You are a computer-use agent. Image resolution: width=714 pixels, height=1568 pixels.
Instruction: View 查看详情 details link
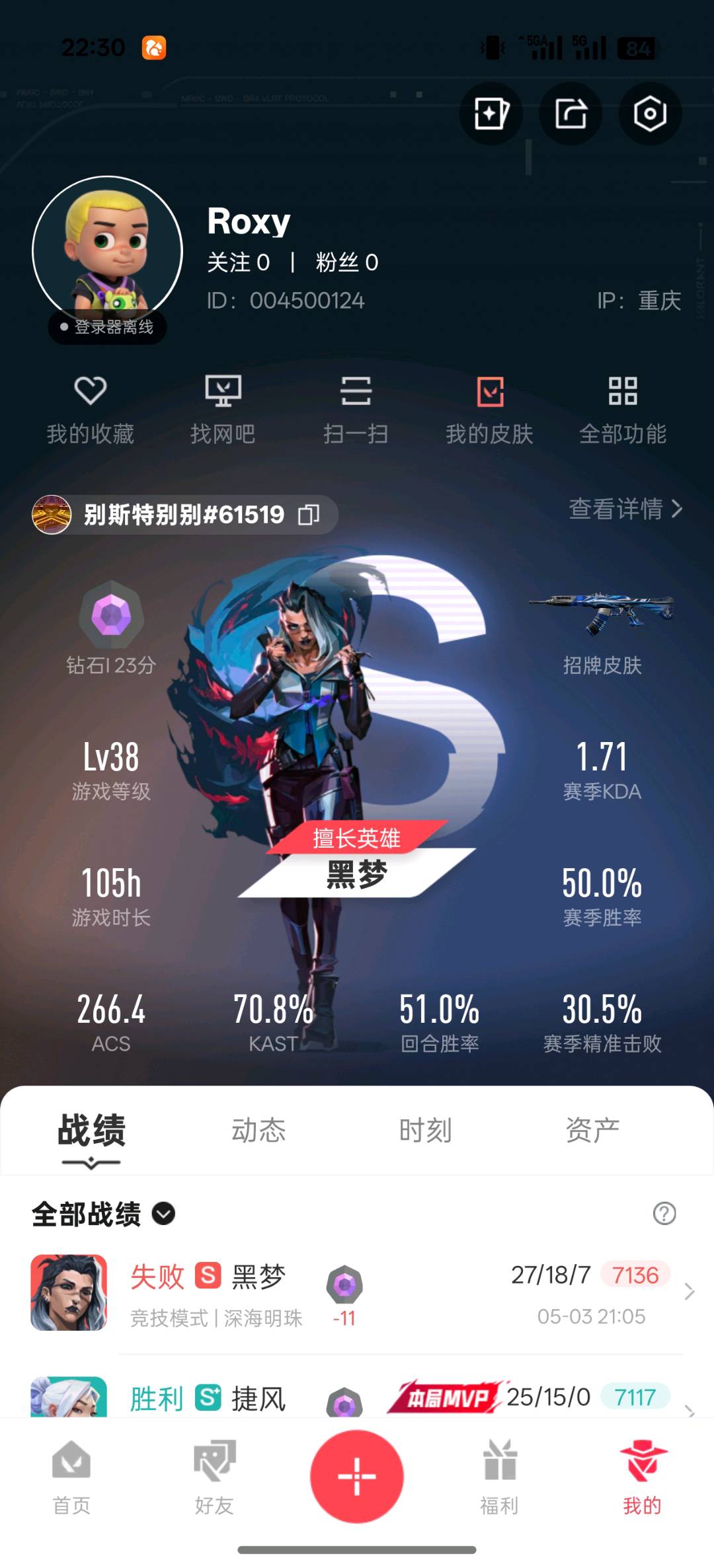point(625,509)
